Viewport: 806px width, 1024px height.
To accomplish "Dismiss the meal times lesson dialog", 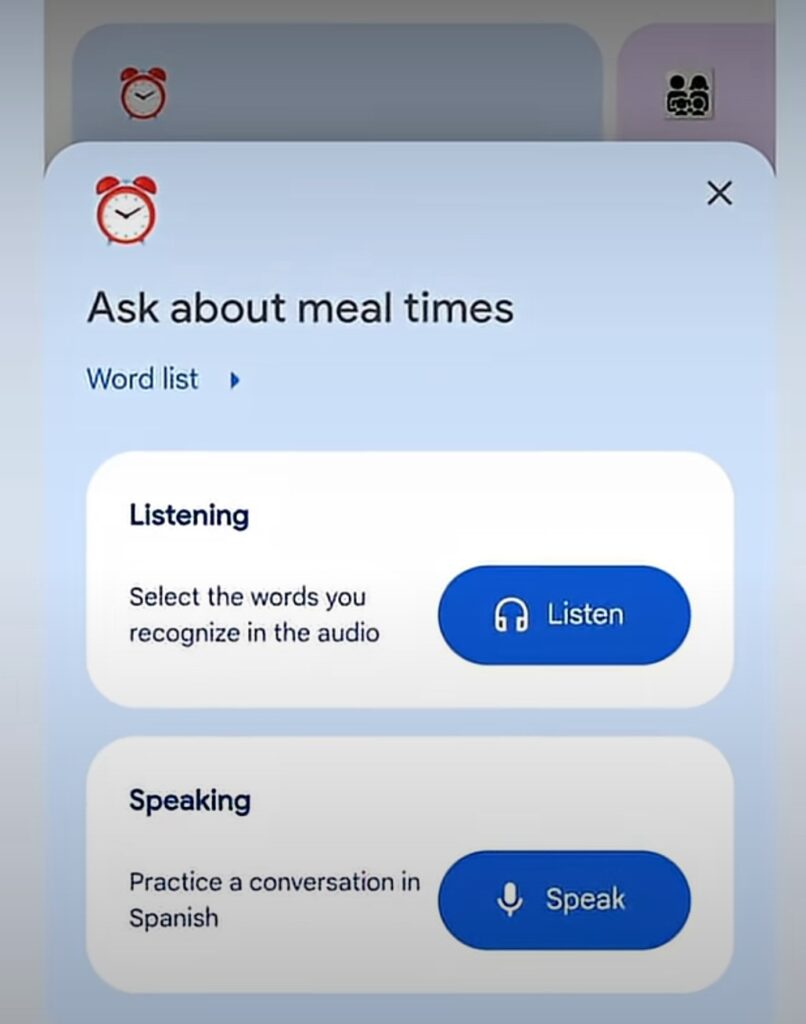I will [719, 193].
